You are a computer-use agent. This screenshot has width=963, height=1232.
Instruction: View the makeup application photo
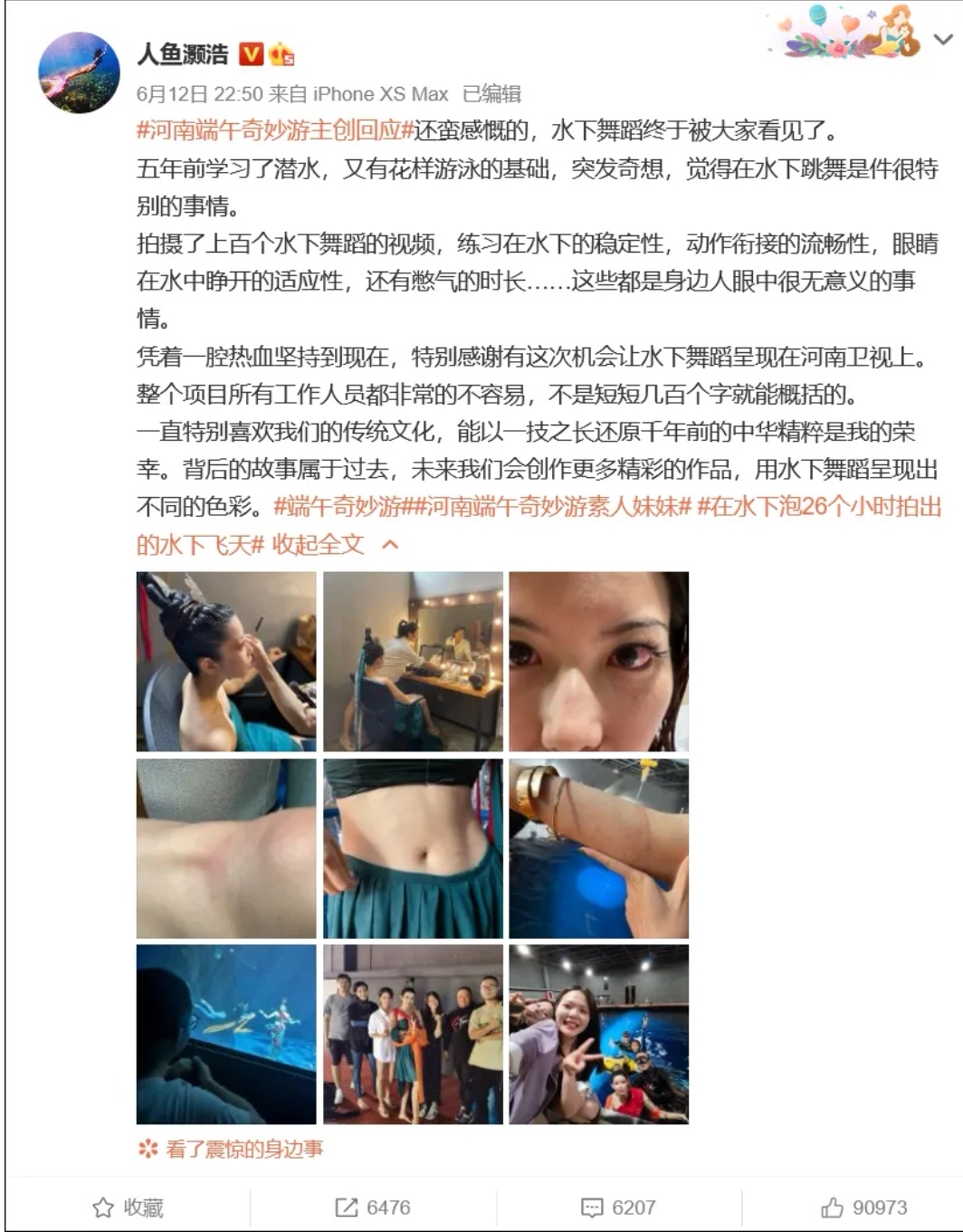(226, 662)
